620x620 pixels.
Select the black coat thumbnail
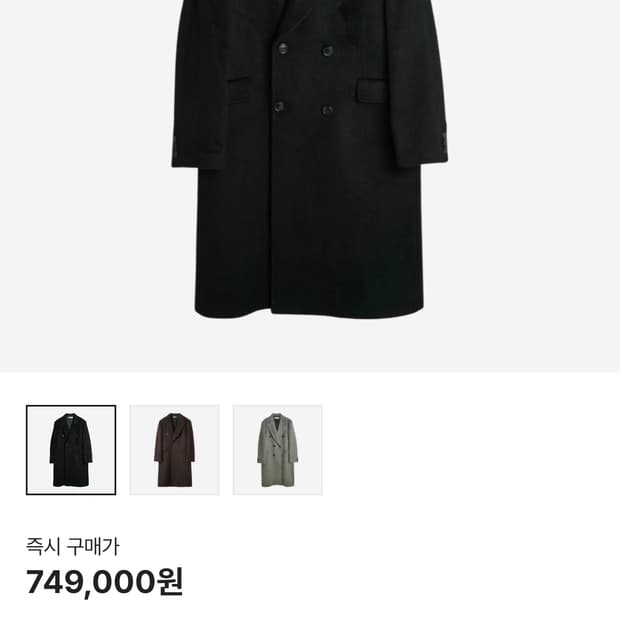click(71, 450)
